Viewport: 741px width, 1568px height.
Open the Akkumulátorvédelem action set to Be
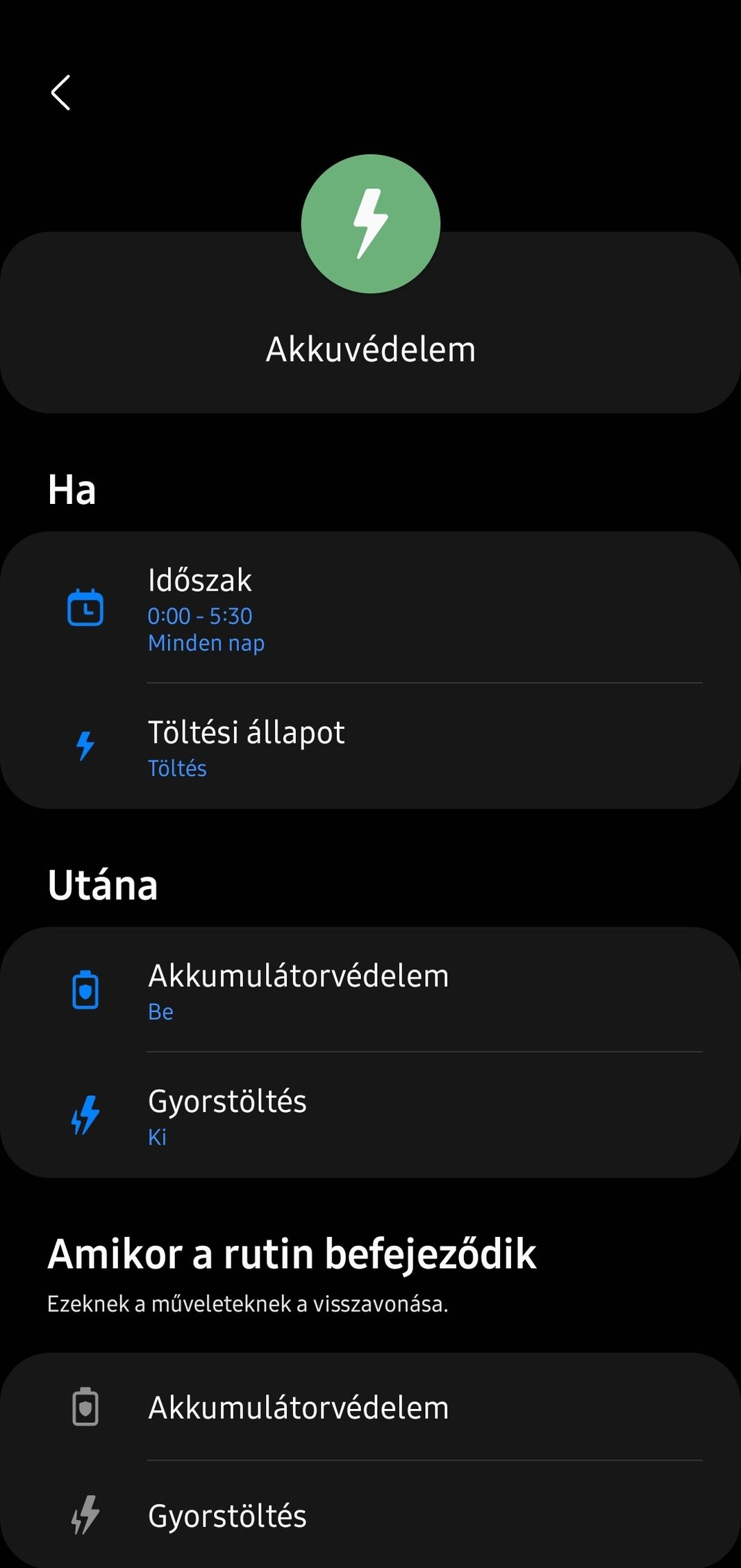coord(370,990)
